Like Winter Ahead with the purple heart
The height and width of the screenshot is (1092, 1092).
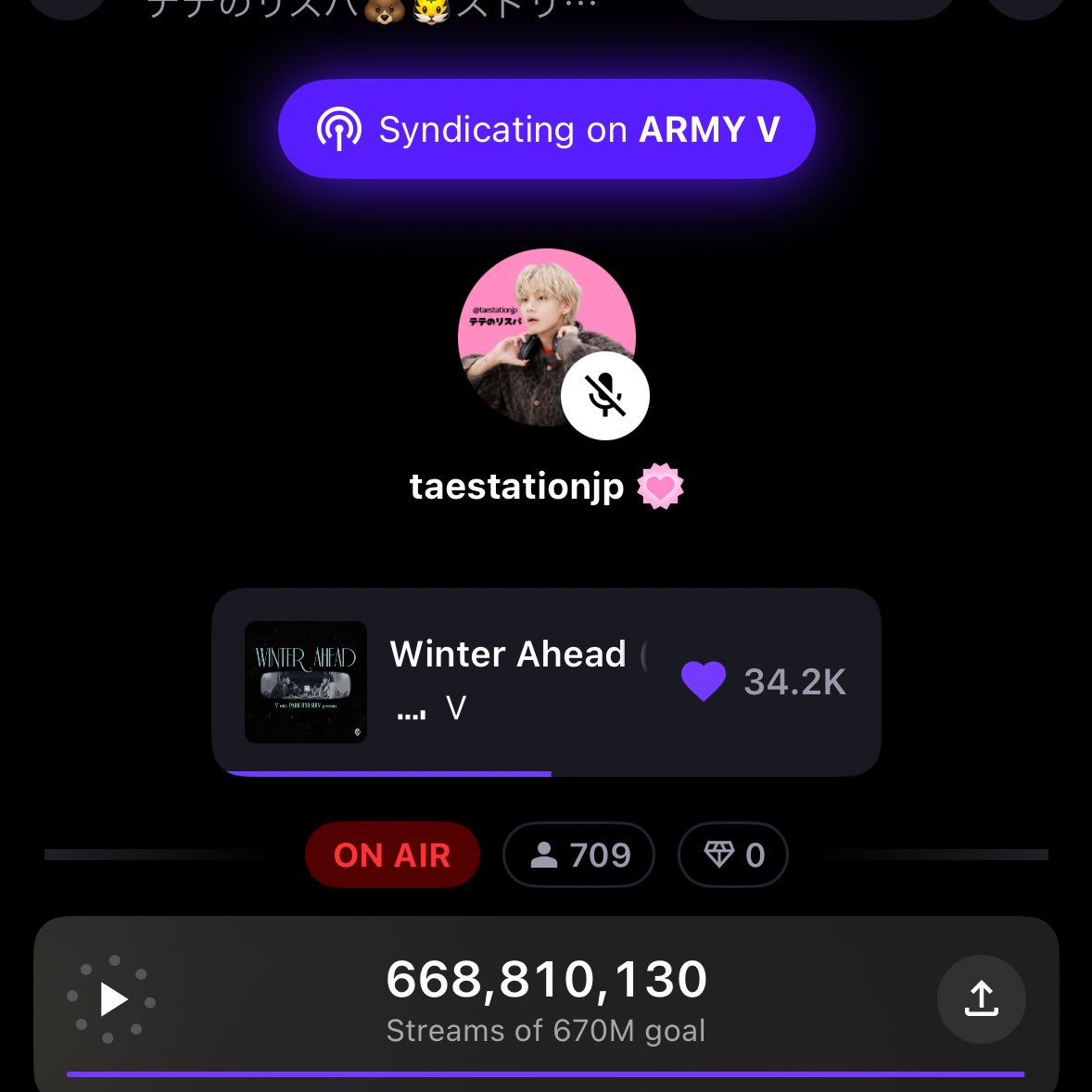coord(704,681)
